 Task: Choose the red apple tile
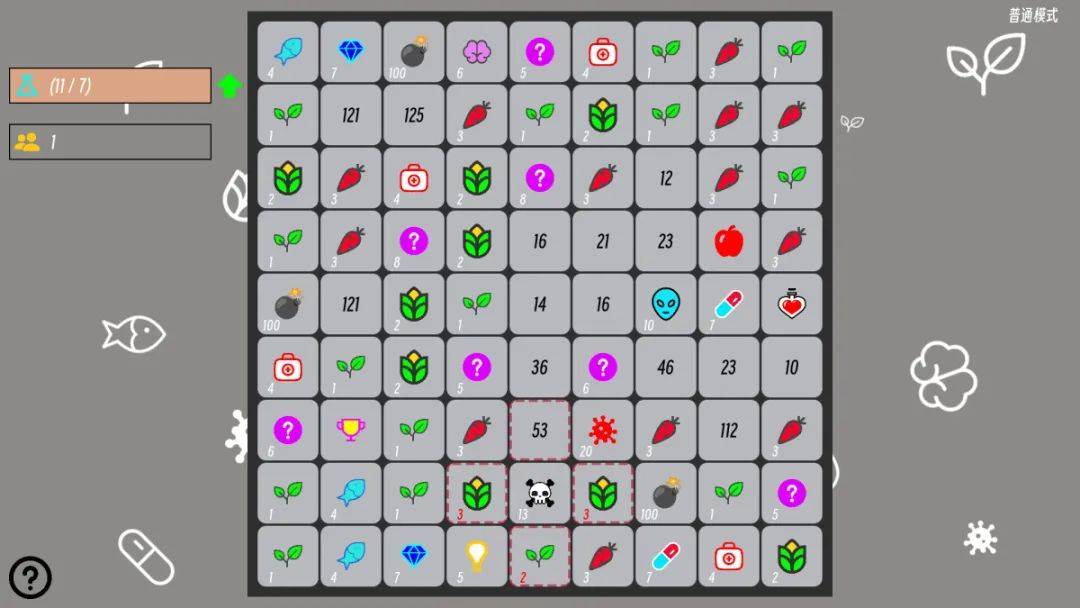pyautogui.click(x=729, y=241)
